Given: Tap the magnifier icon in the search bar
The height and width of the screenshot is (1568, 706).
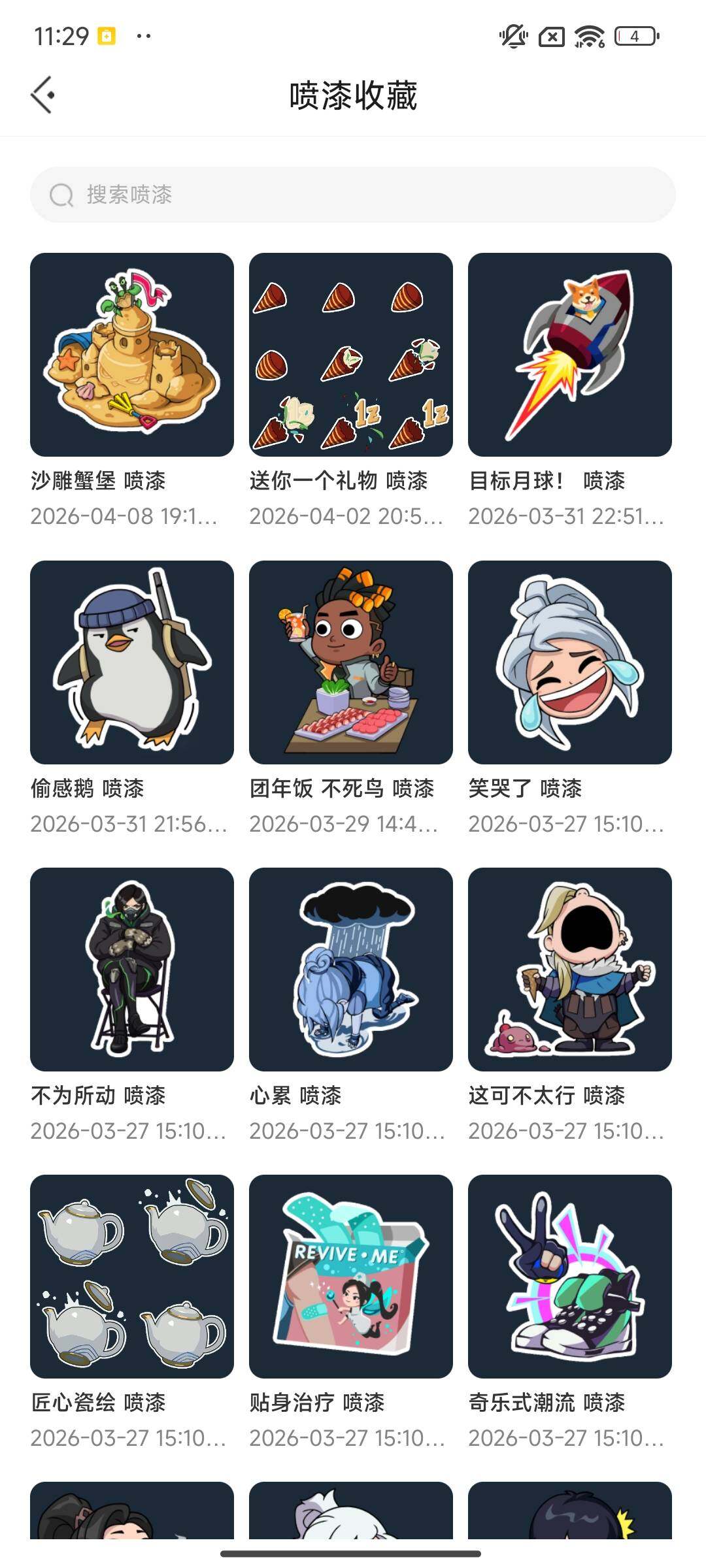Looking at the screenshot, I should pos(60,194).
